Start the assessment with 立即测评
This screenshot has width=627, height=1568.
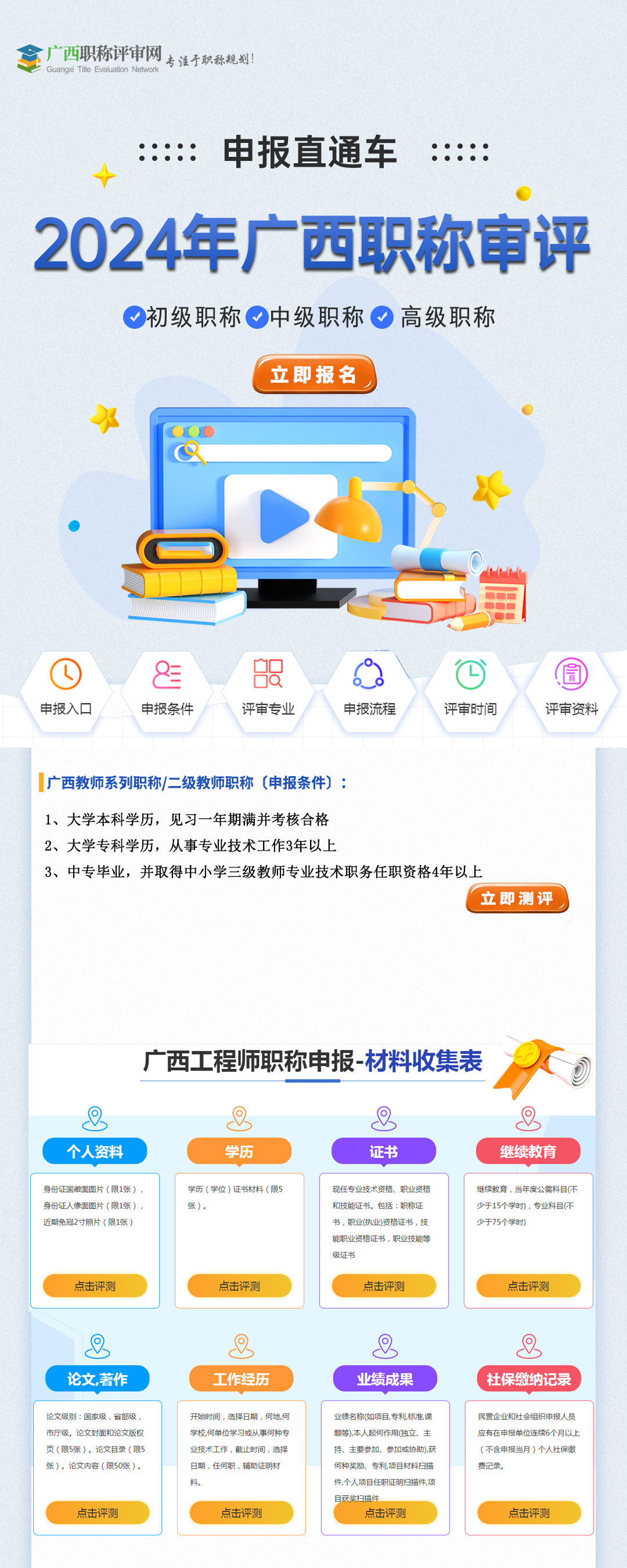coord(517,898)
